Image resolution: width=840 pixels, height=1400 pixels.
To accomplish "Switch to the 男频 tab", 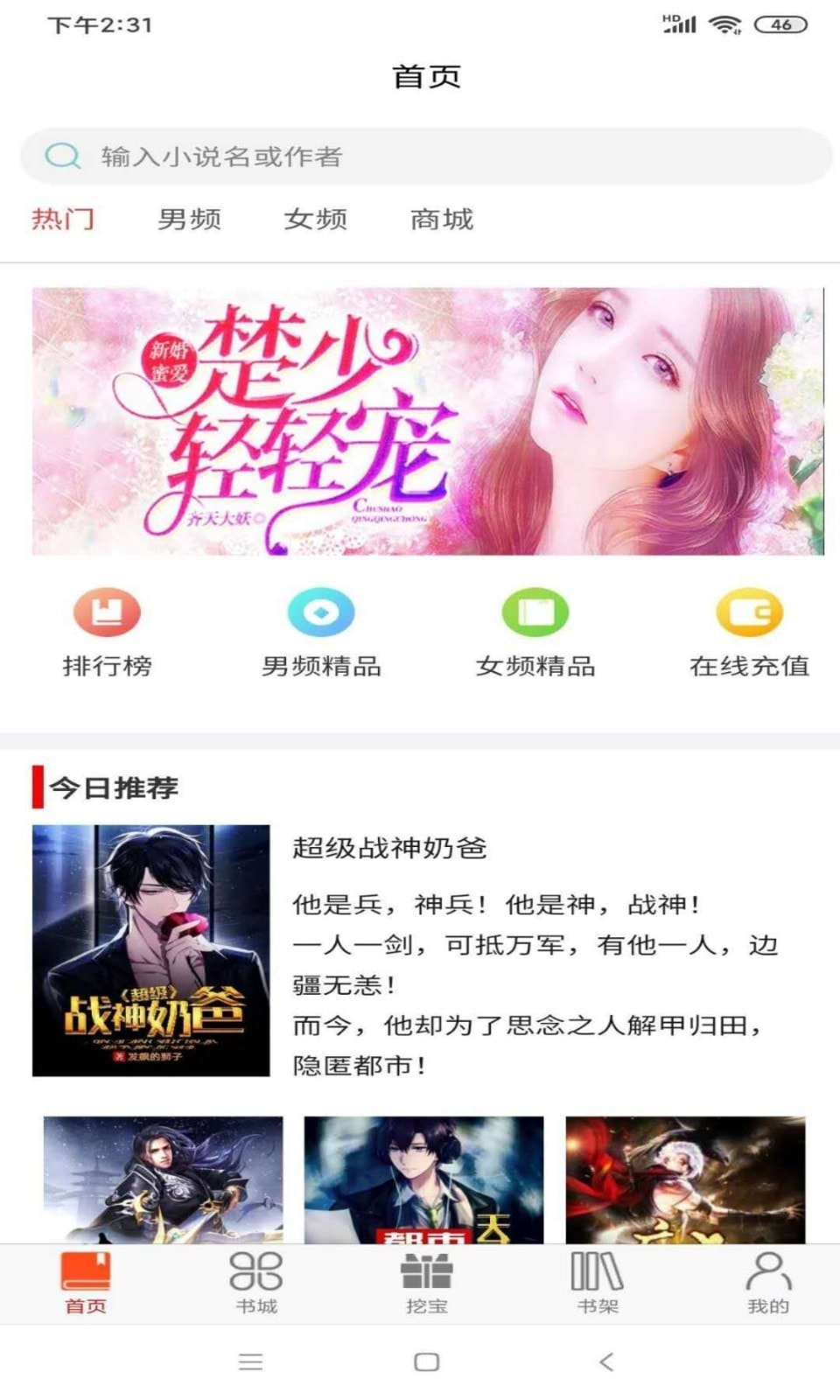I will pyautogui.click(x=191, y=219).
